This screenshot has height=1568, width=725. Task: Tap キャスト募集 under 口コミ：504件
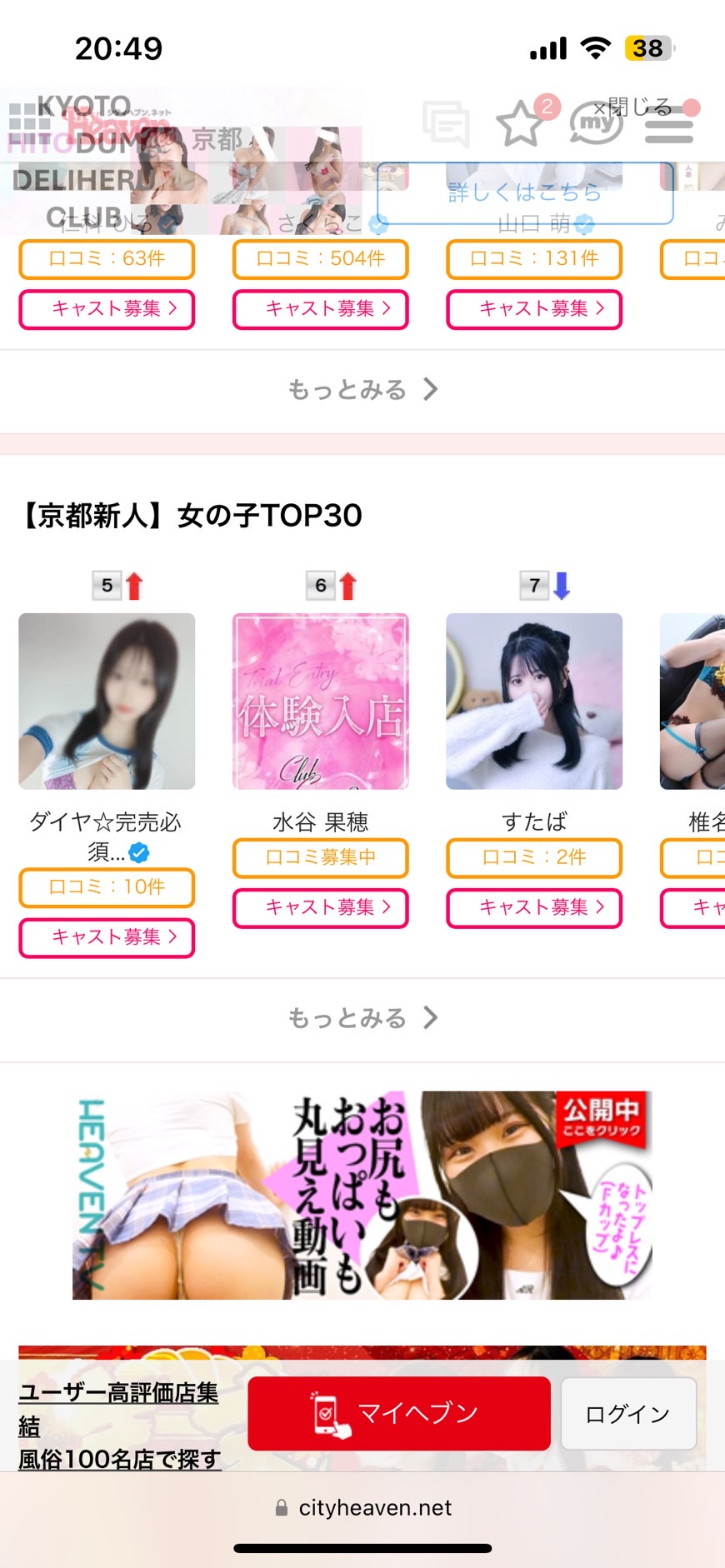coord(320,309)
